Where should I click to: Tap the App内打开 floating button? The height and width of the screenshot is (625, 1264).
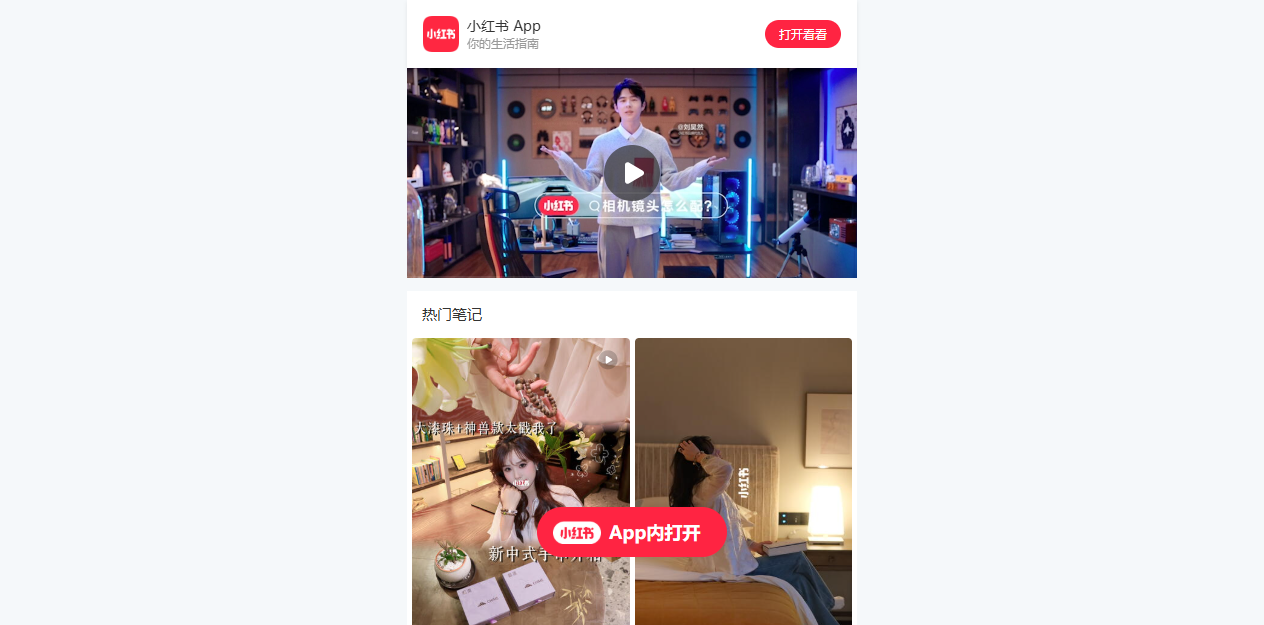tap(631, 532)
